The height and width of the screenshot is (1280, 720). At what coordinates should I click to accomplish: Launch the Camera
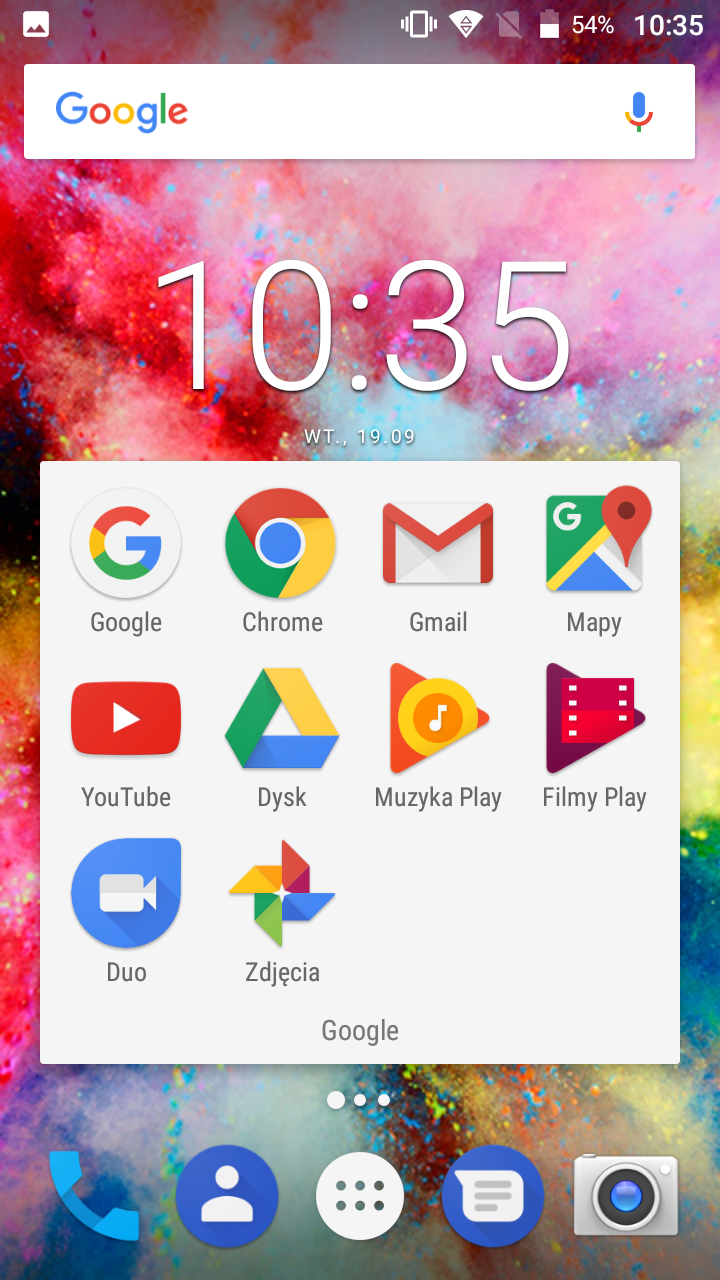click(x=626, y=1196)
